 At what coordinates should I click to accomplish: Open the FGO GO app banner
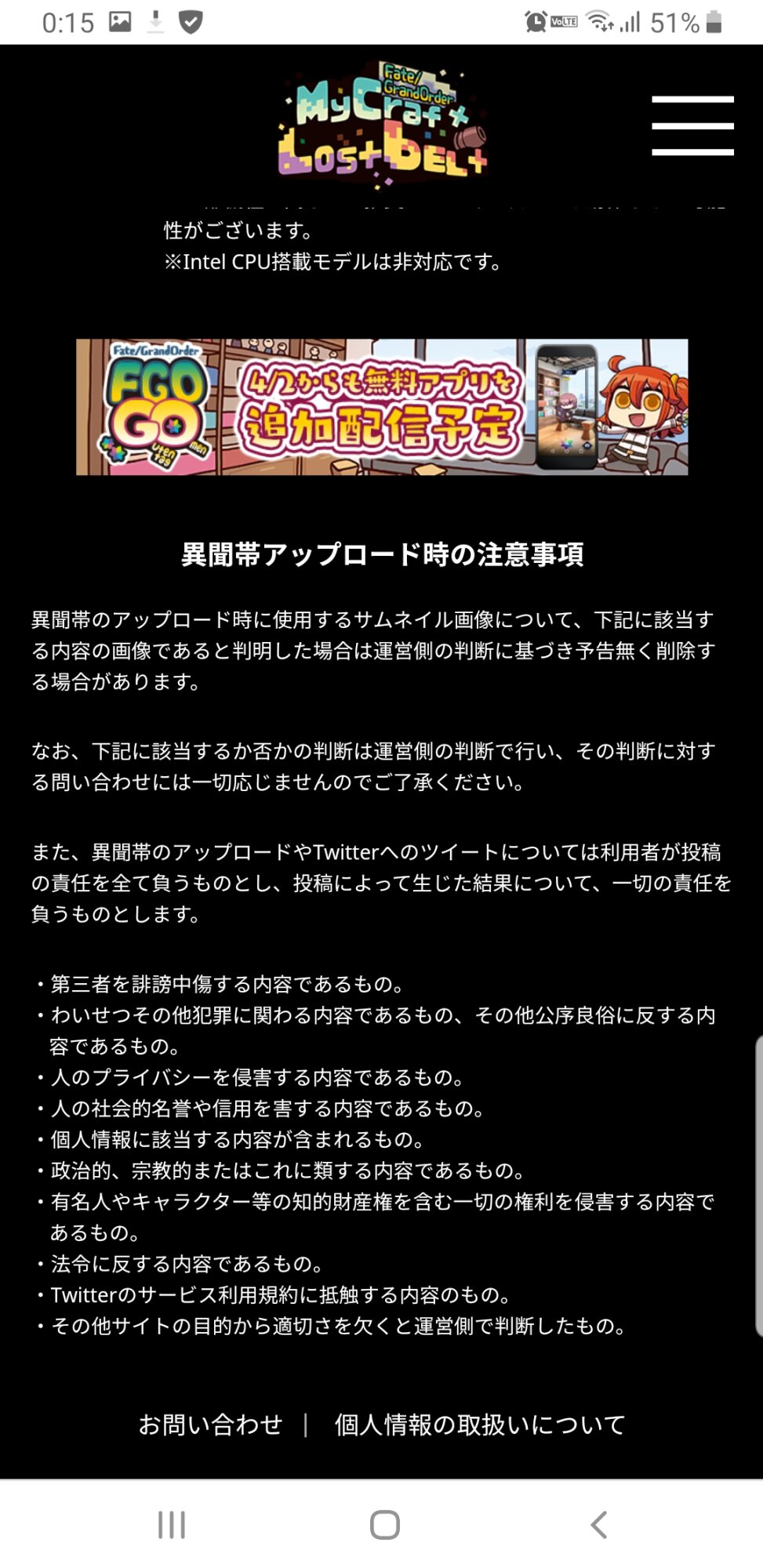[382, 407]
